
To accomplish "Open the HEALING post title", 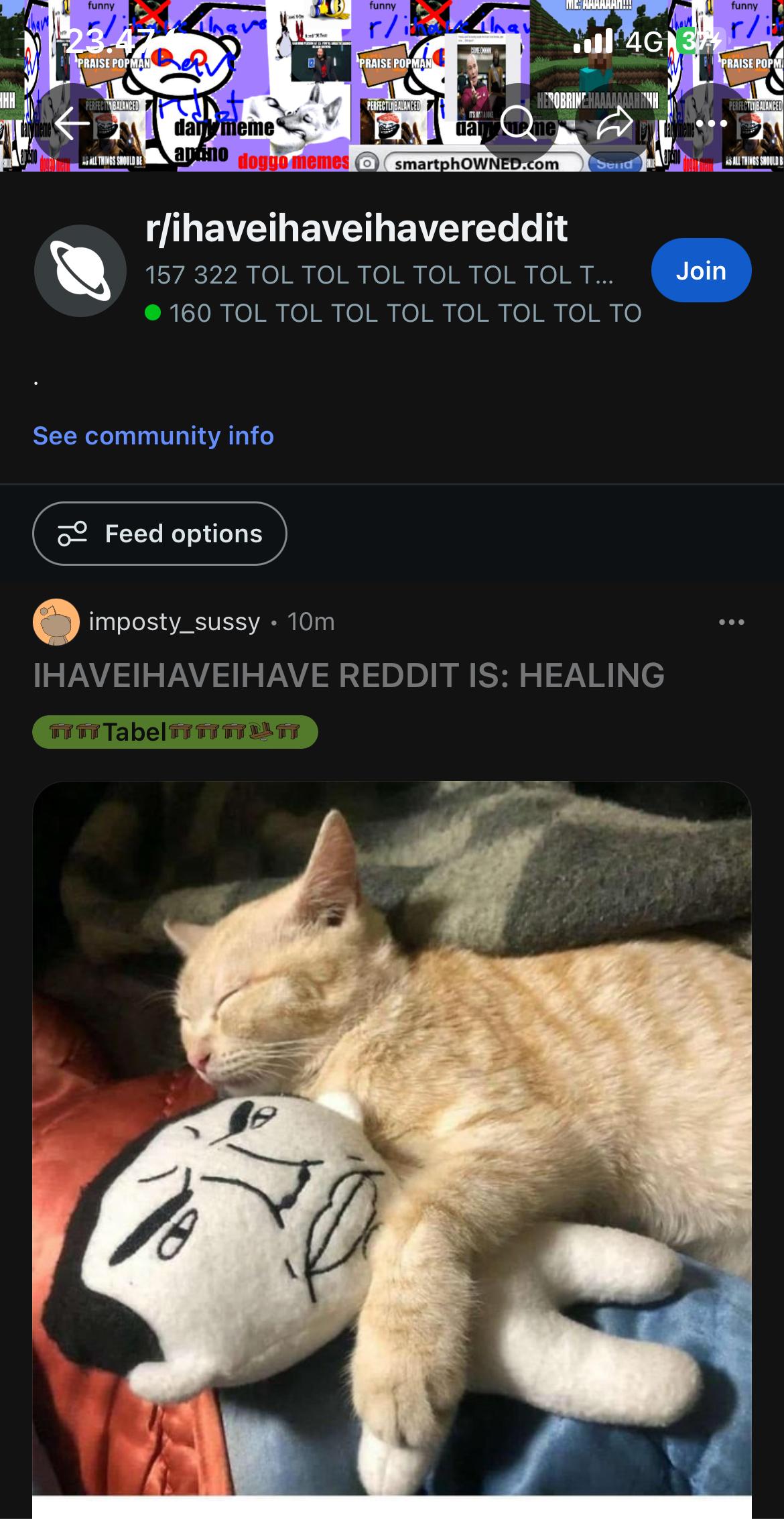I will coord(348,675).
